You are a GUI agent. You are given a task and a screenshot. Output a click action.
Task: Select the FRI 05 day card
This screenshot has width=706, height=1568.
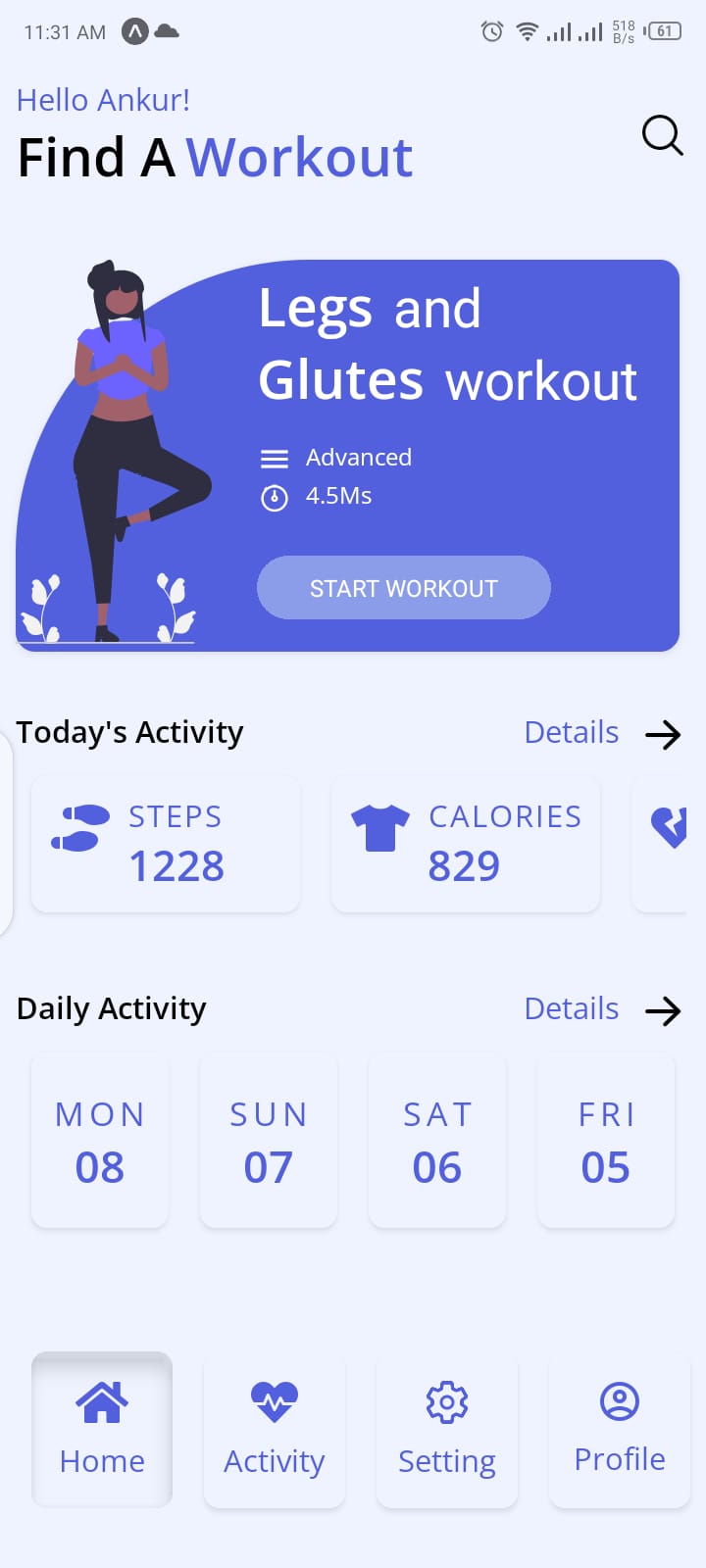pyautogui.click(x=606, y=1140)
